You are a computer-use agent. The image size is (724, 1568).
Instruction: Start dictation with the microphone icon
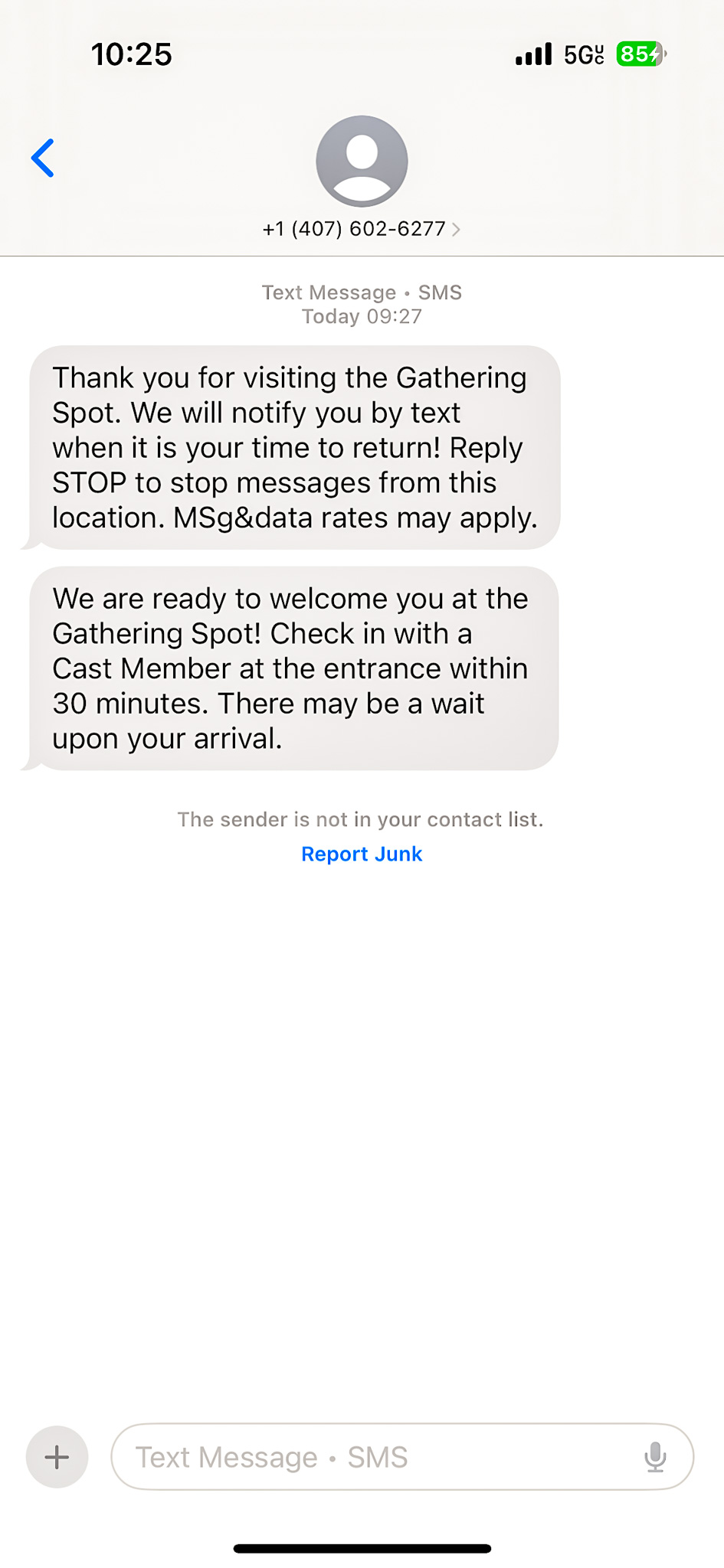click(655, 1457)
